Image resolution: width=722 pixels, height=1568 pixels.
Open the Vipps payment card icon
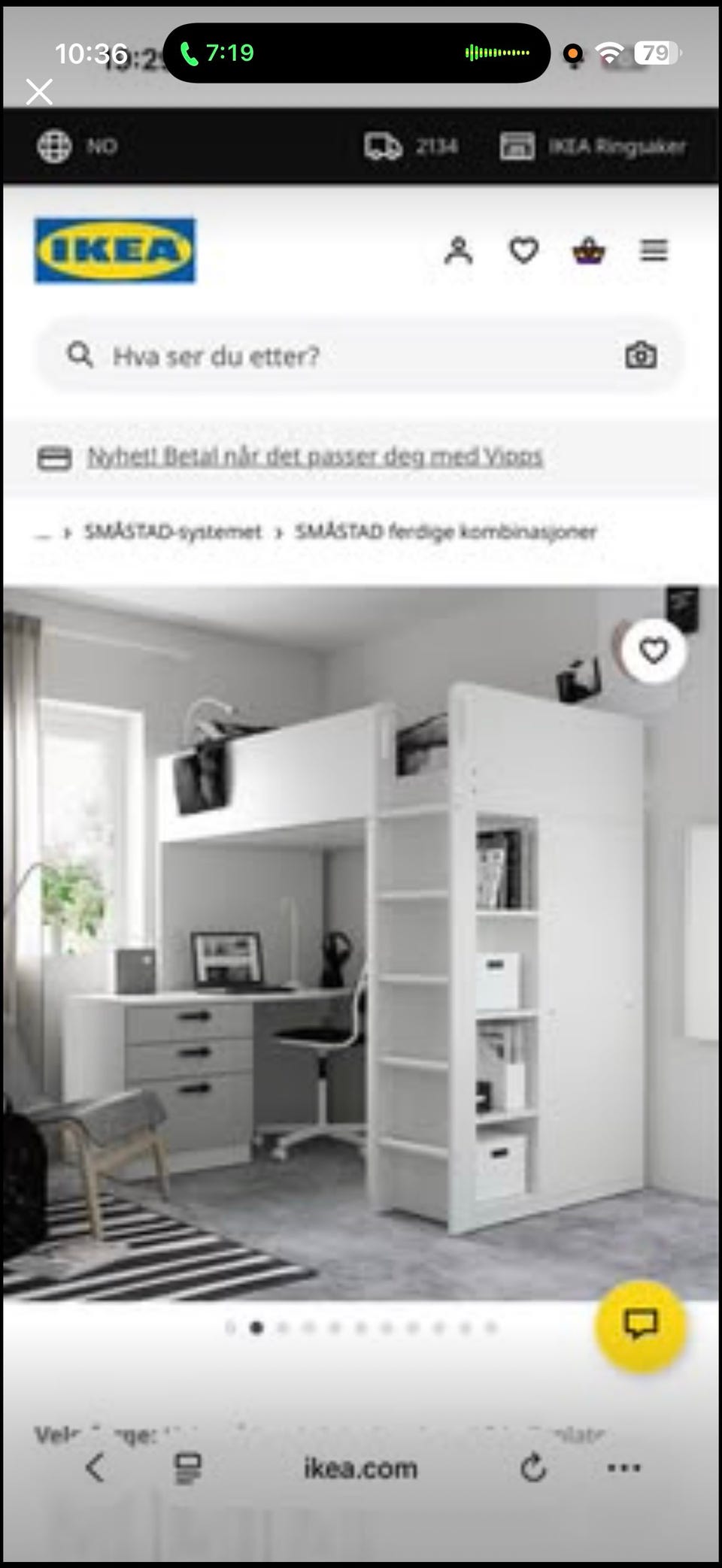54,456
